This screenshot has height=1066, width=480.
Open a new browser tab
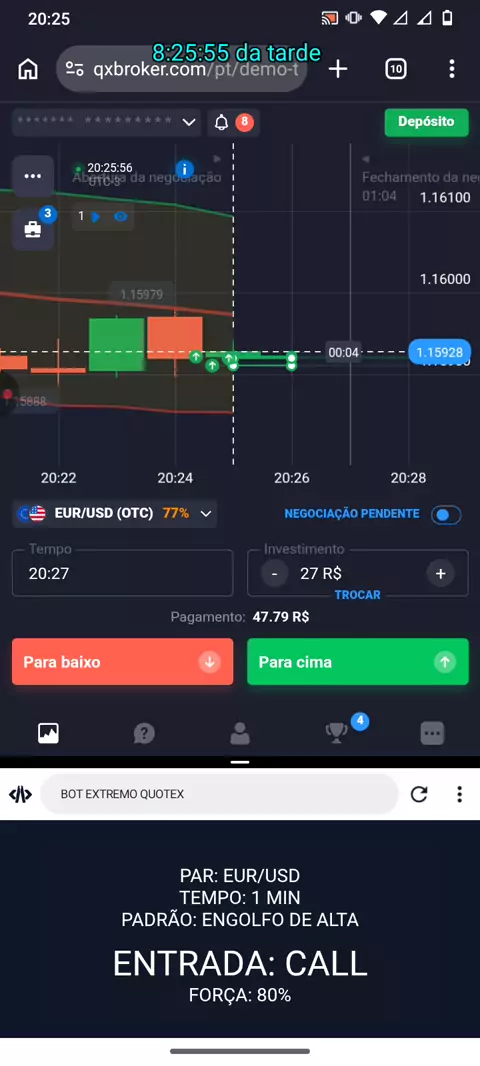coord(338,69)
